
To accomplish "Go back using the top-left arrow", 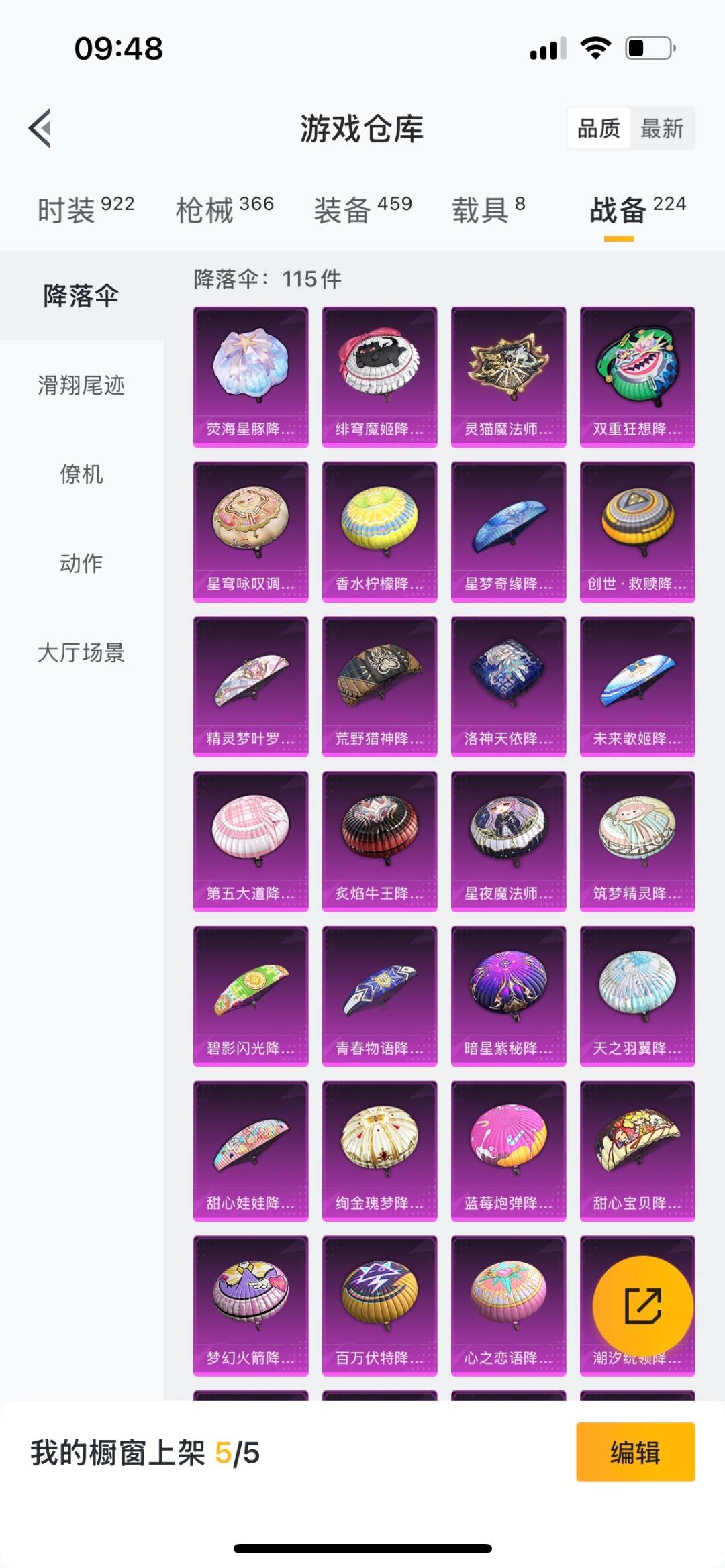I will (x=40, y=127).
